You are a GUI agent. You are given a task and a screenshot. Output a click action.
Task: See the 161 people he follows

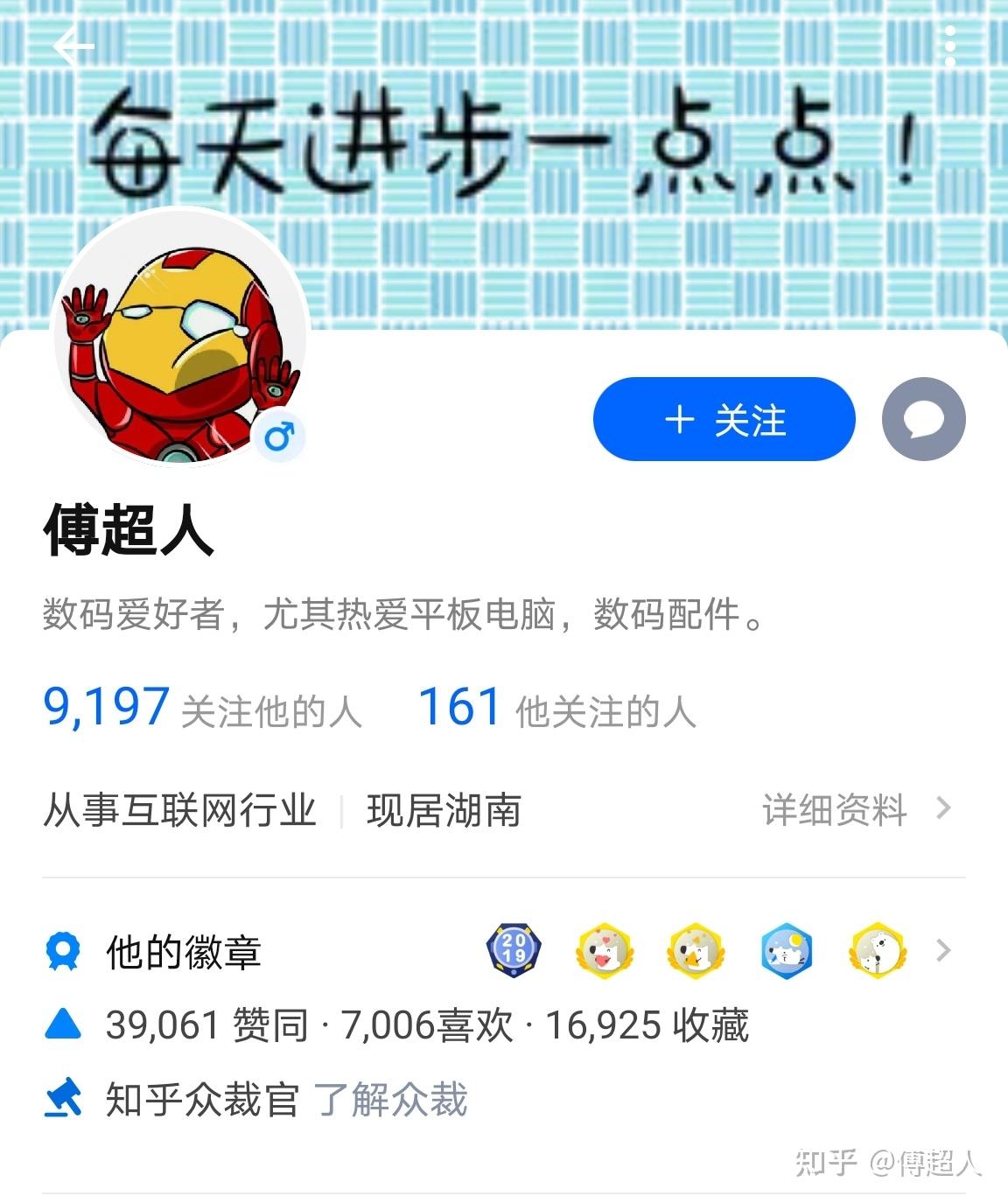coord(556,709)
